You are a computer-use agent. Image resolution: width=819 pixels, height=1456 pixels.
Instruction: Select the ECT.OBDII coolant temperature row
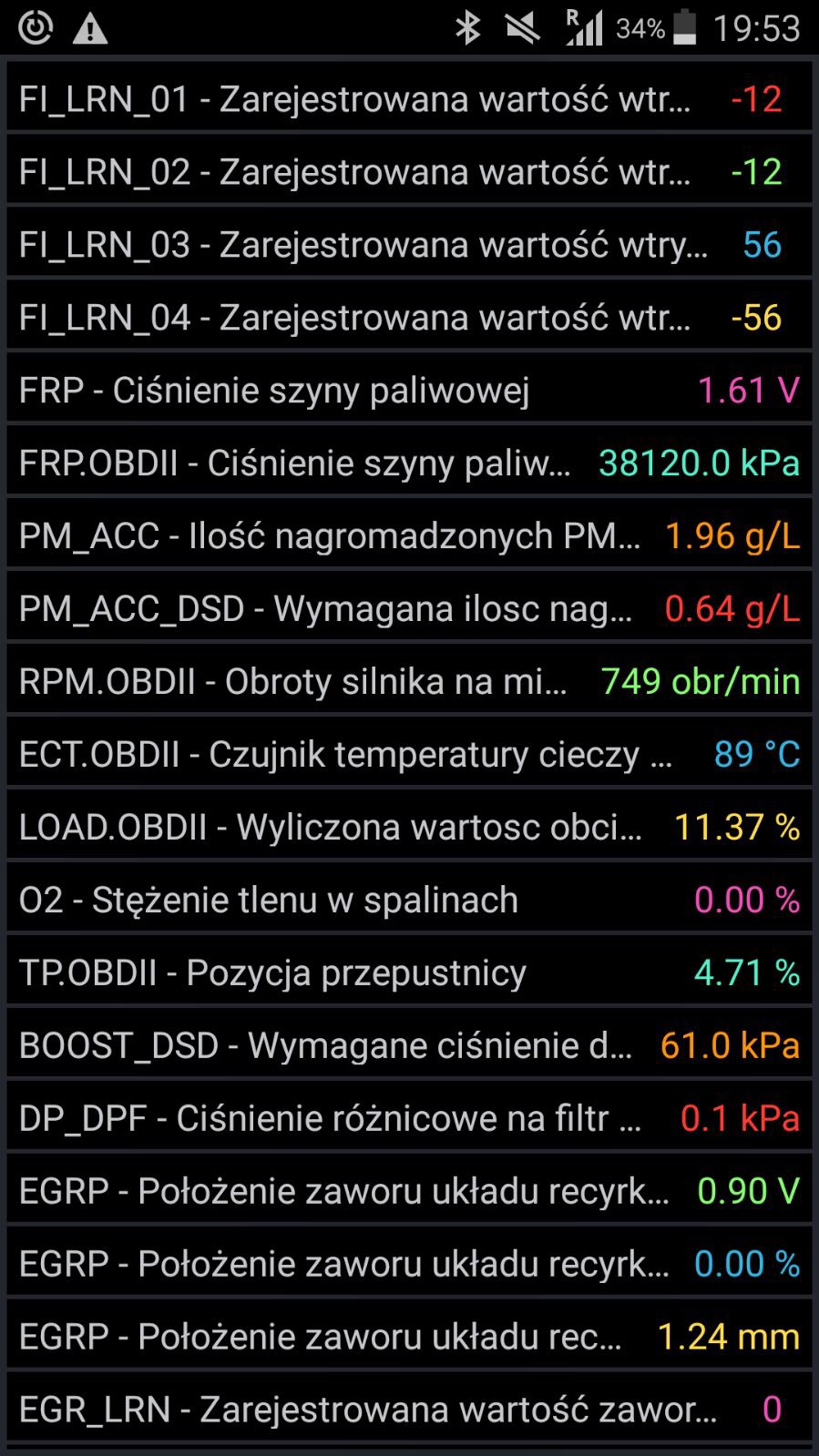409,754
